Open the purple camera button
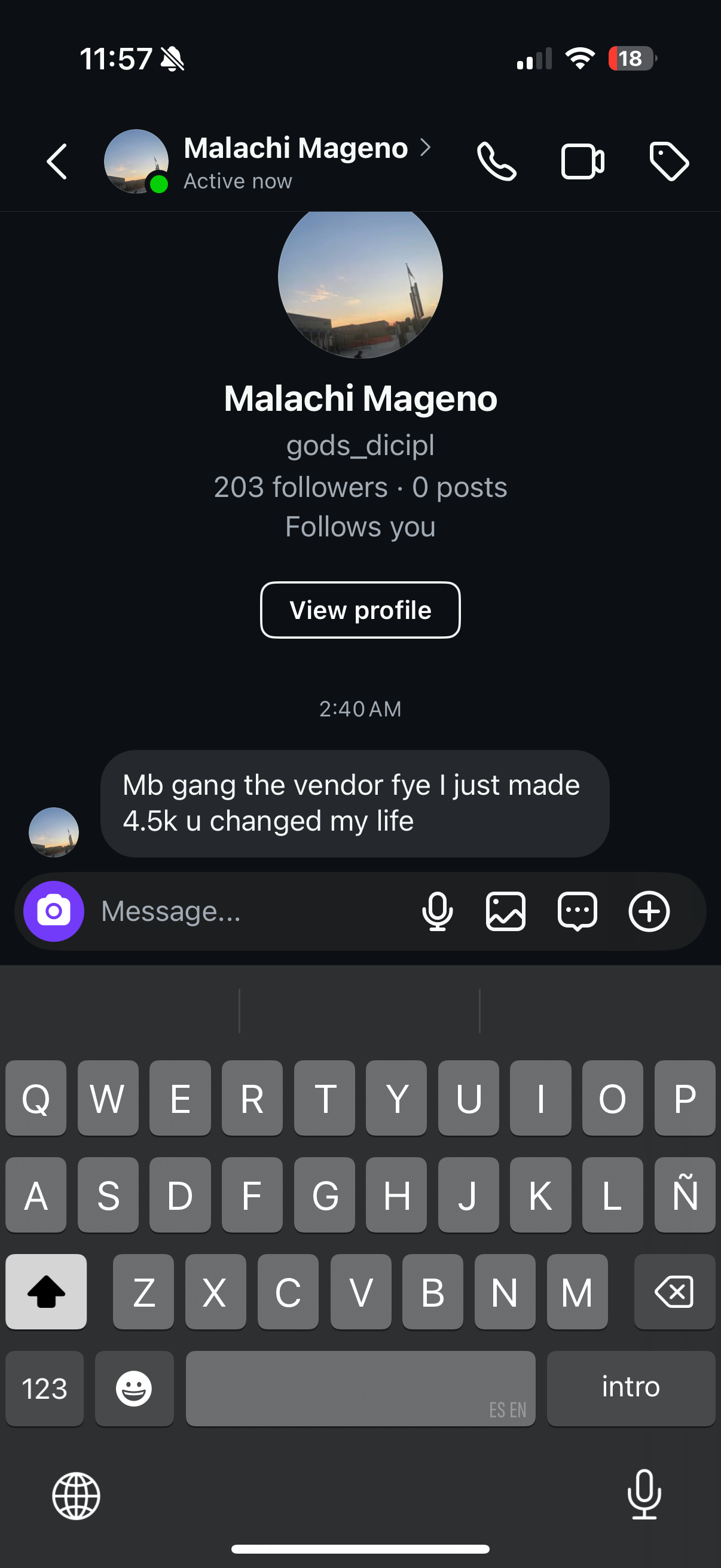Image resolution: width=721 pixels, height=1568 pixels. [54, 911]
